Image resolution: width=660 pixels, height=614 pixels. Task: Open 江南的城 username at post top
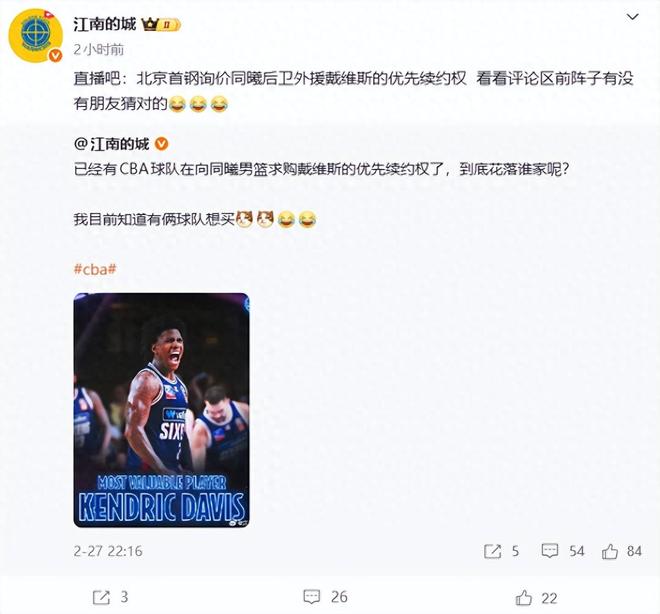[107, 23]
